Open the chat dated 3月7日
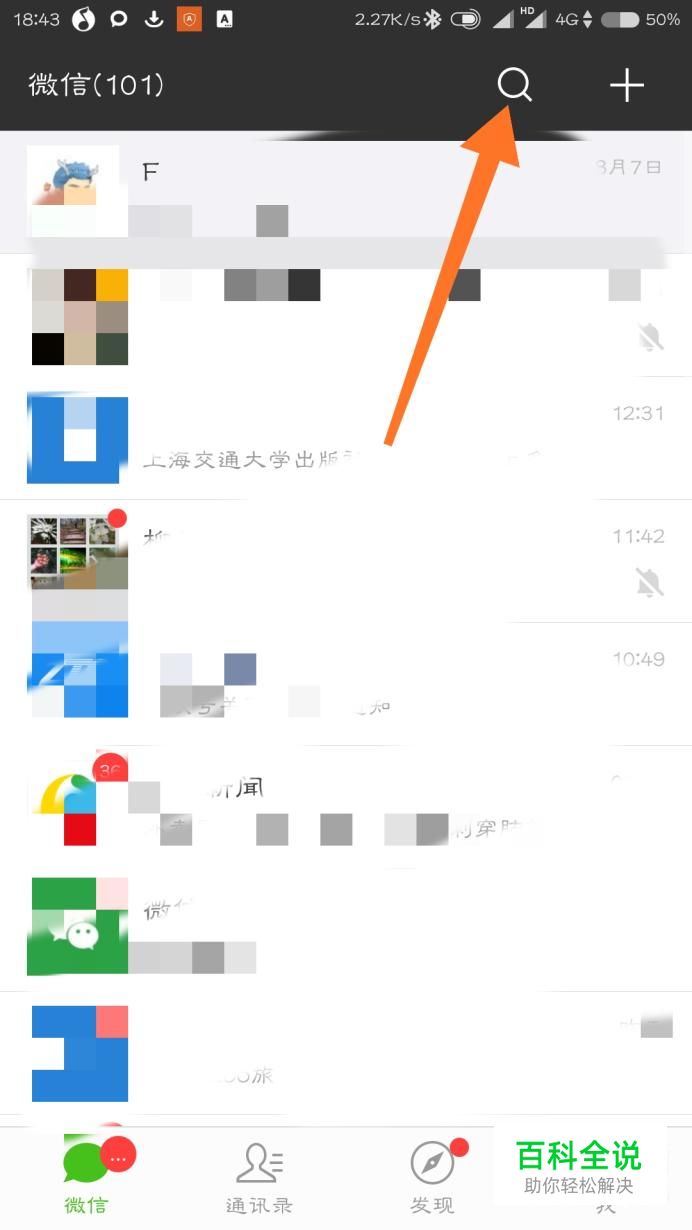 [345, 190]
